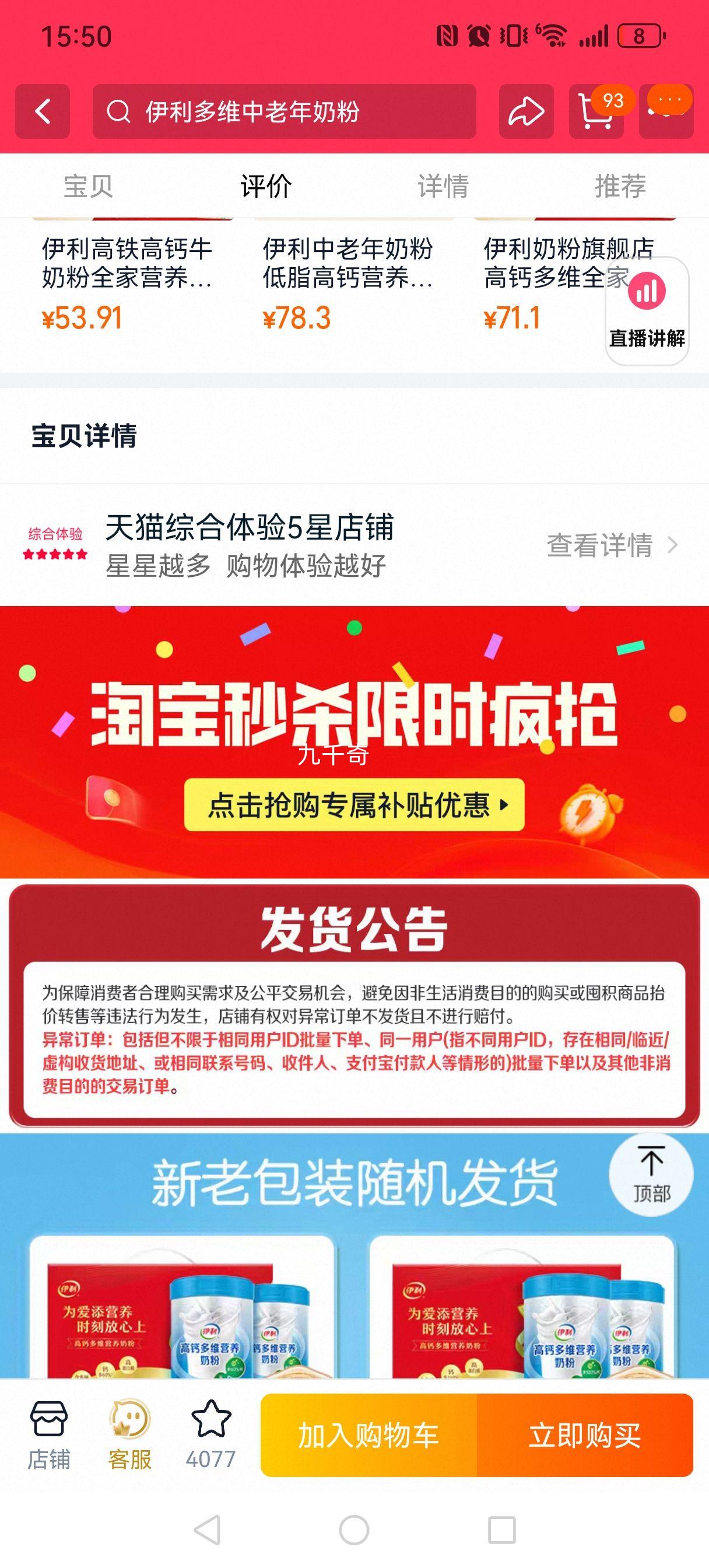
Task: Add the product to favorites (4077)
Action: tap(210, 1434)
